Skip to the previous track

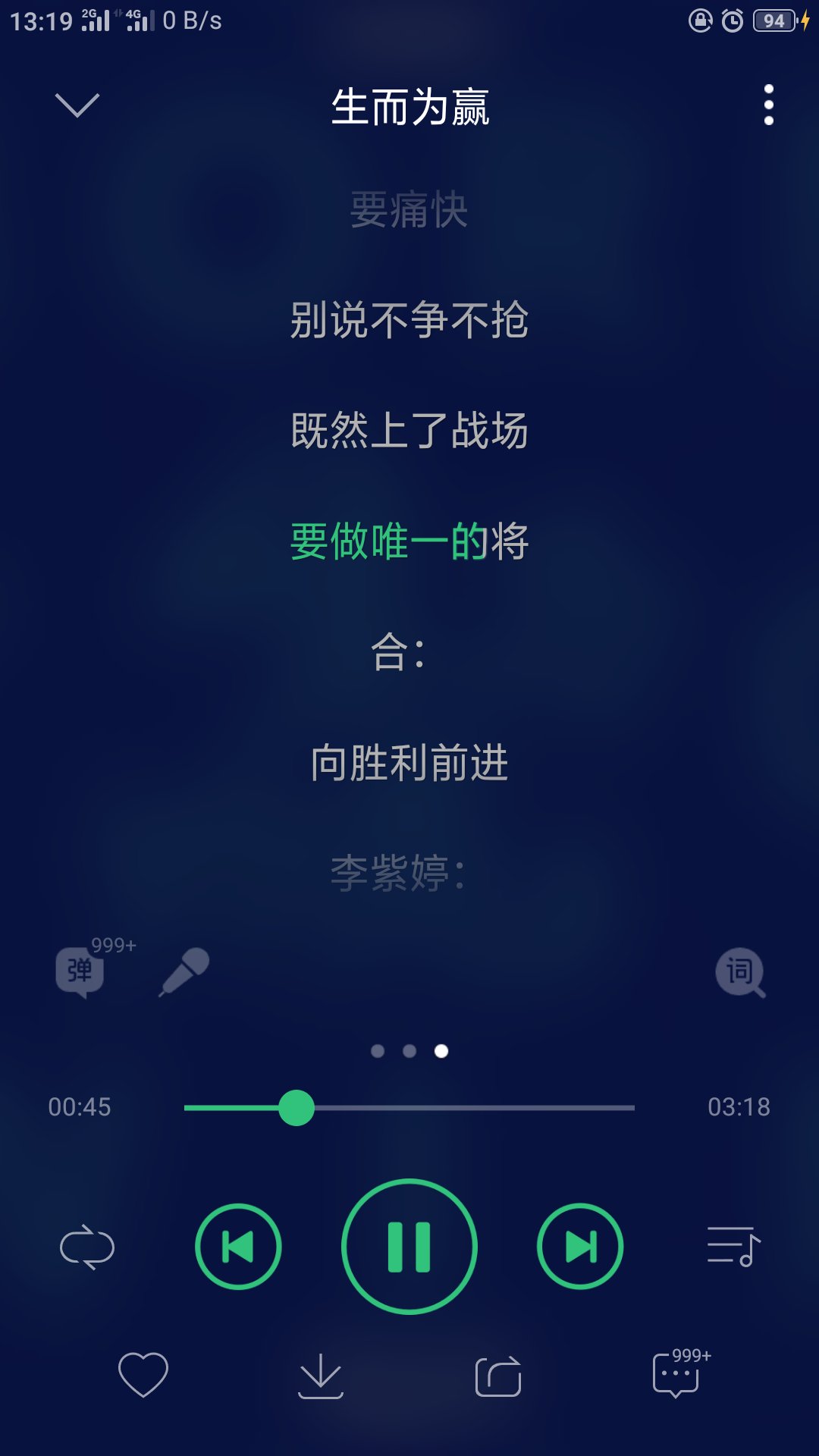click(238, 1247)
